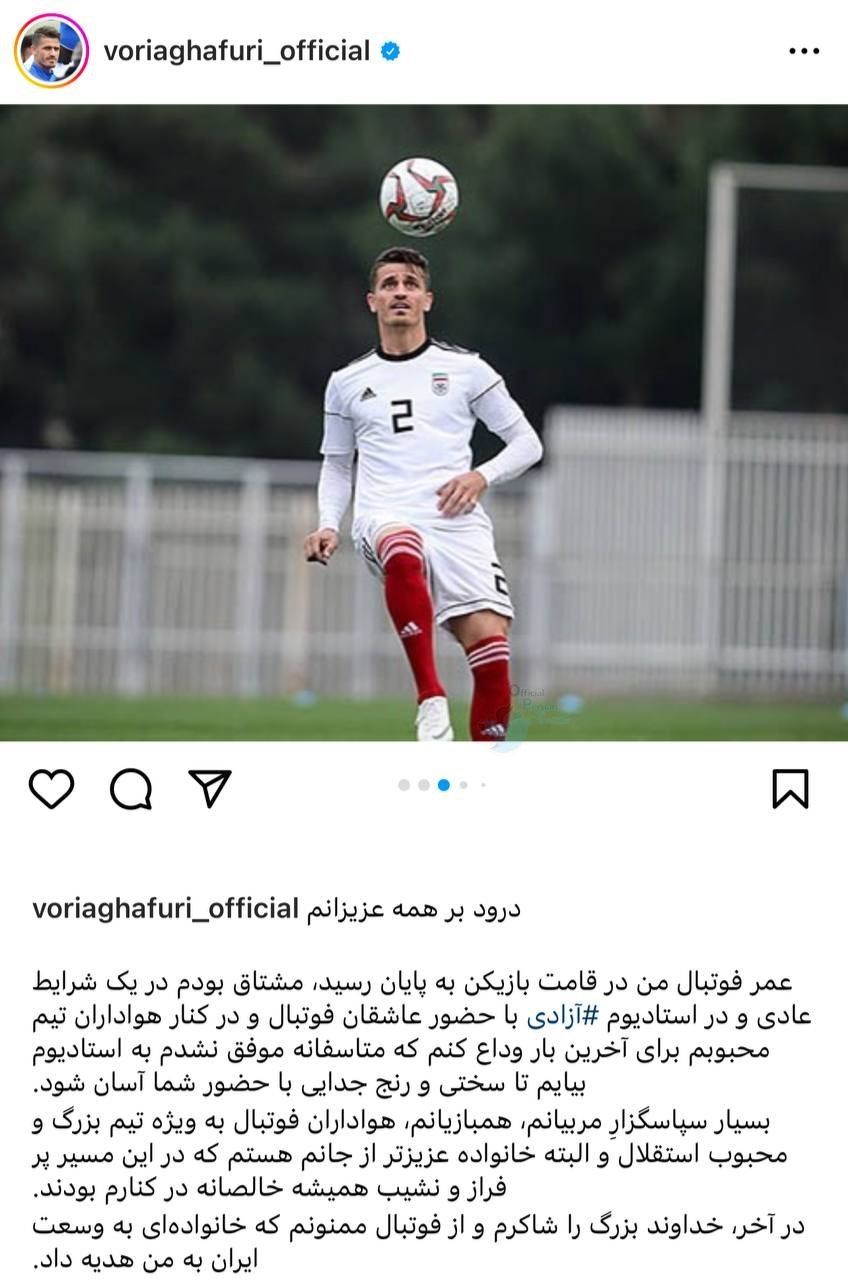Open voriaghafuri_official username in post header
Screen dimensions: 848x1280
pos(236,51)
